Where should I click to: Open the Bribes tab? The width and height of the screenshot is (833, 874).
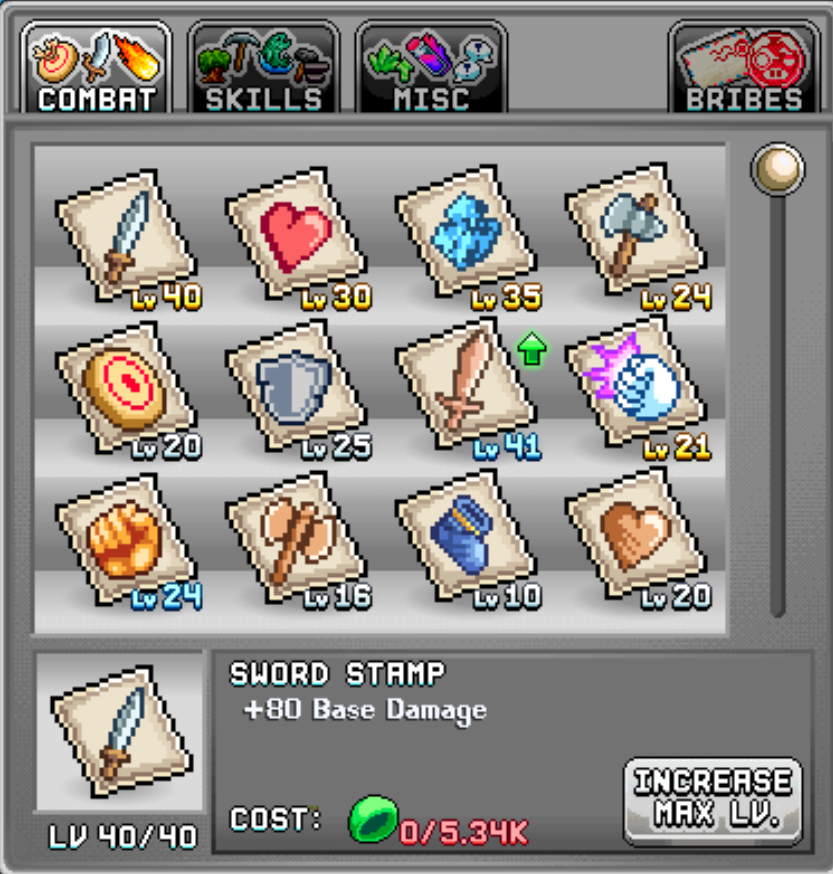click(x=744, y=68)
